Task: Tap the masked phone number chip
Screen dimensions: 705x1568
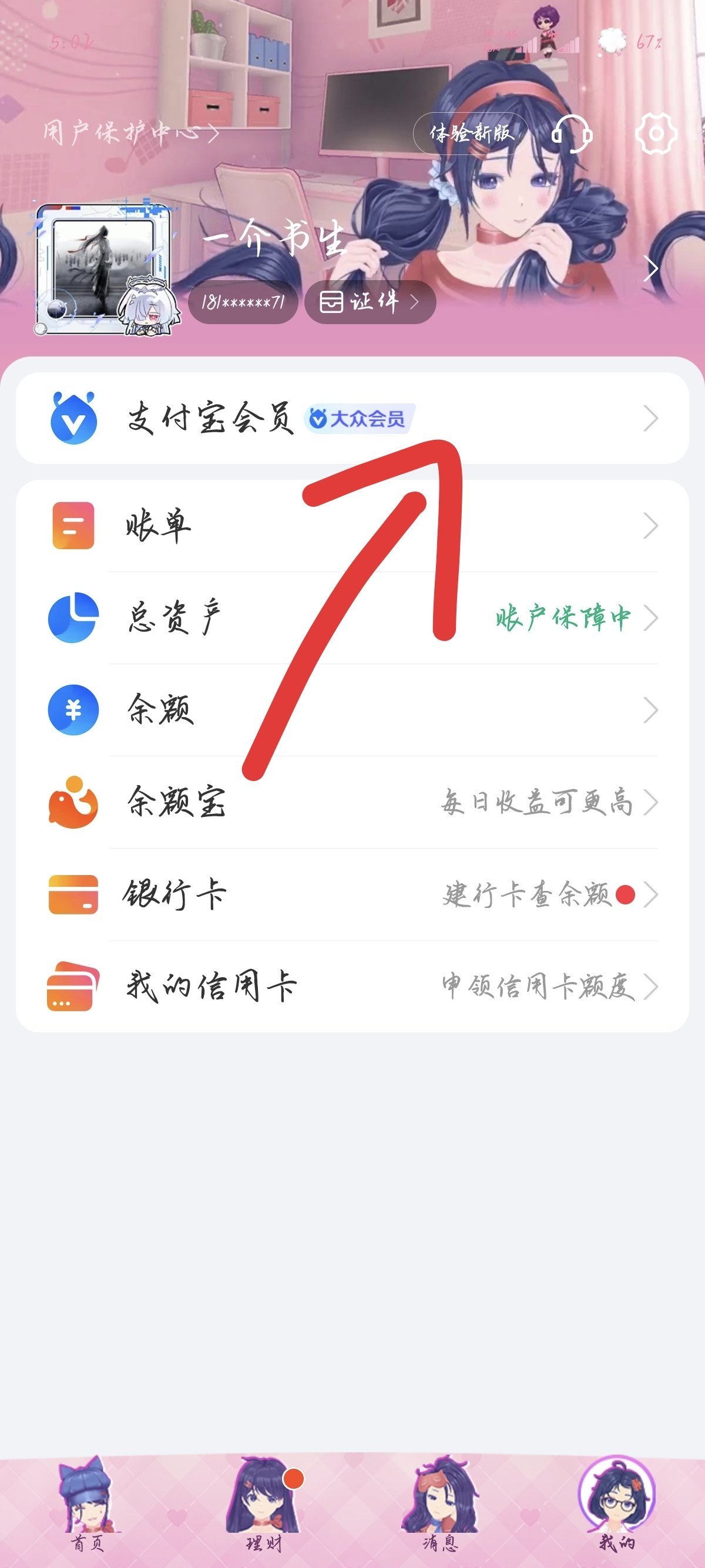Action: coord(242,302)
